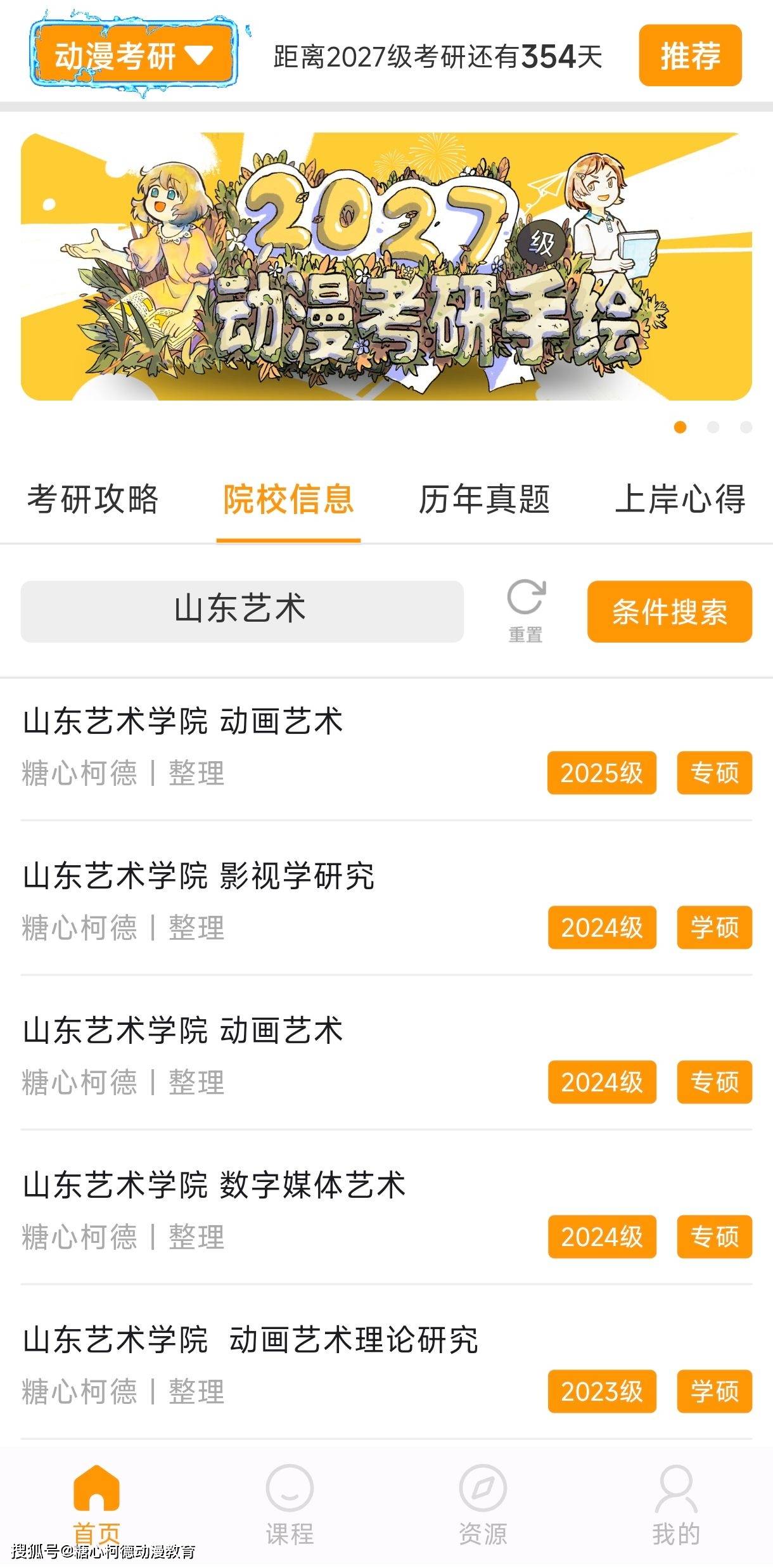Tap the 条件搜索 button
Viewport: 773px width, 1568px height.
(x=669, y=612)
